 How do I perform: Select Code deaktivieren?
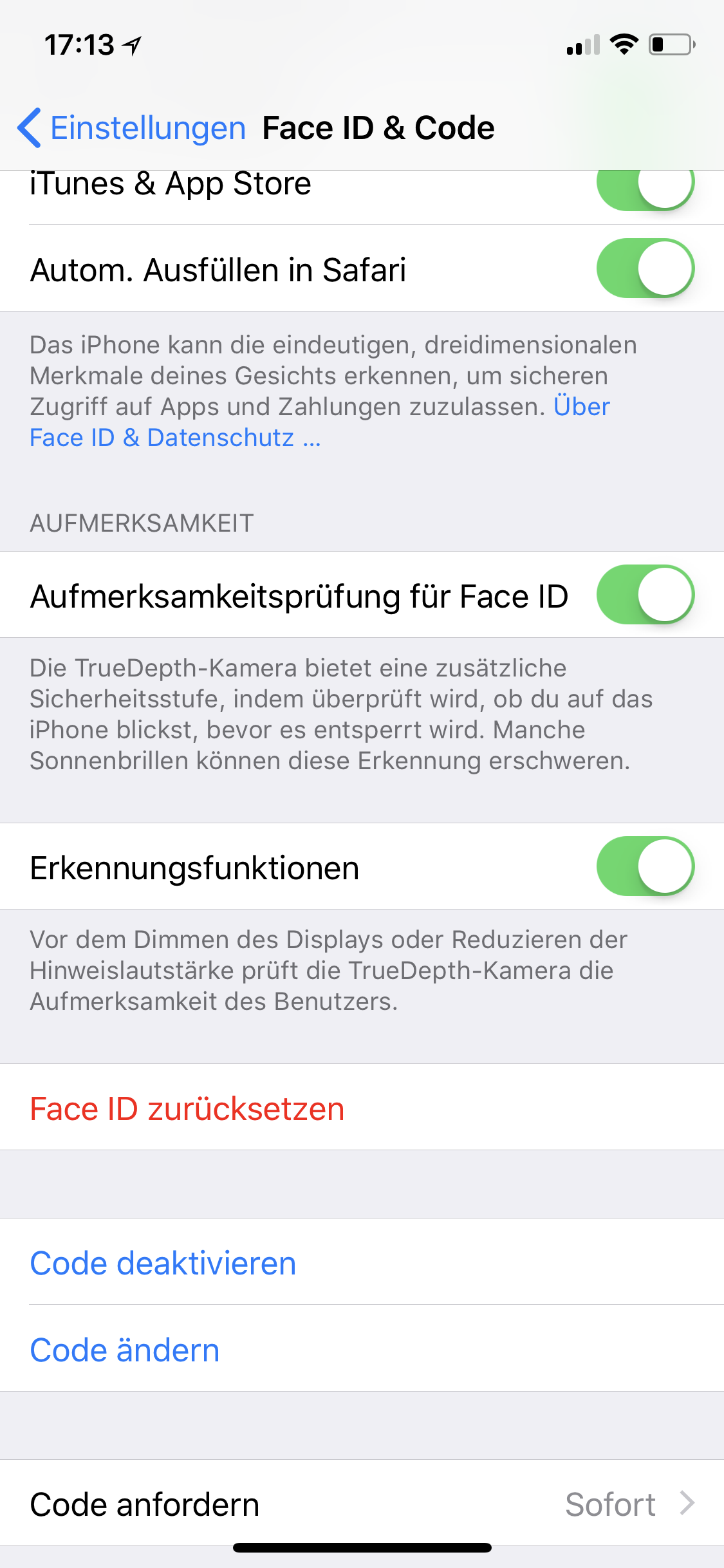click(x=163, y=1263)
